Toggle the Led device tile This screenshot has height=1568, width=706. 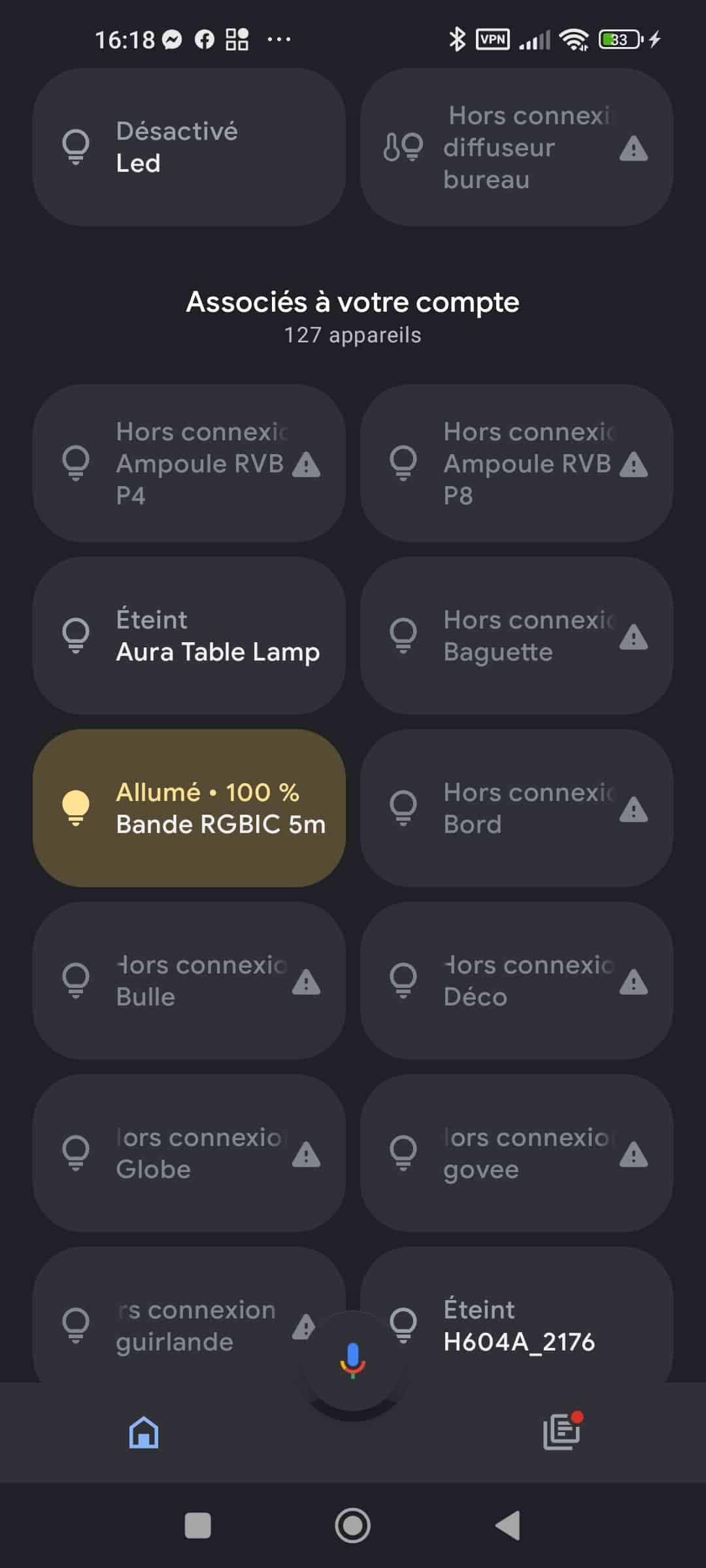click(189, 147)
